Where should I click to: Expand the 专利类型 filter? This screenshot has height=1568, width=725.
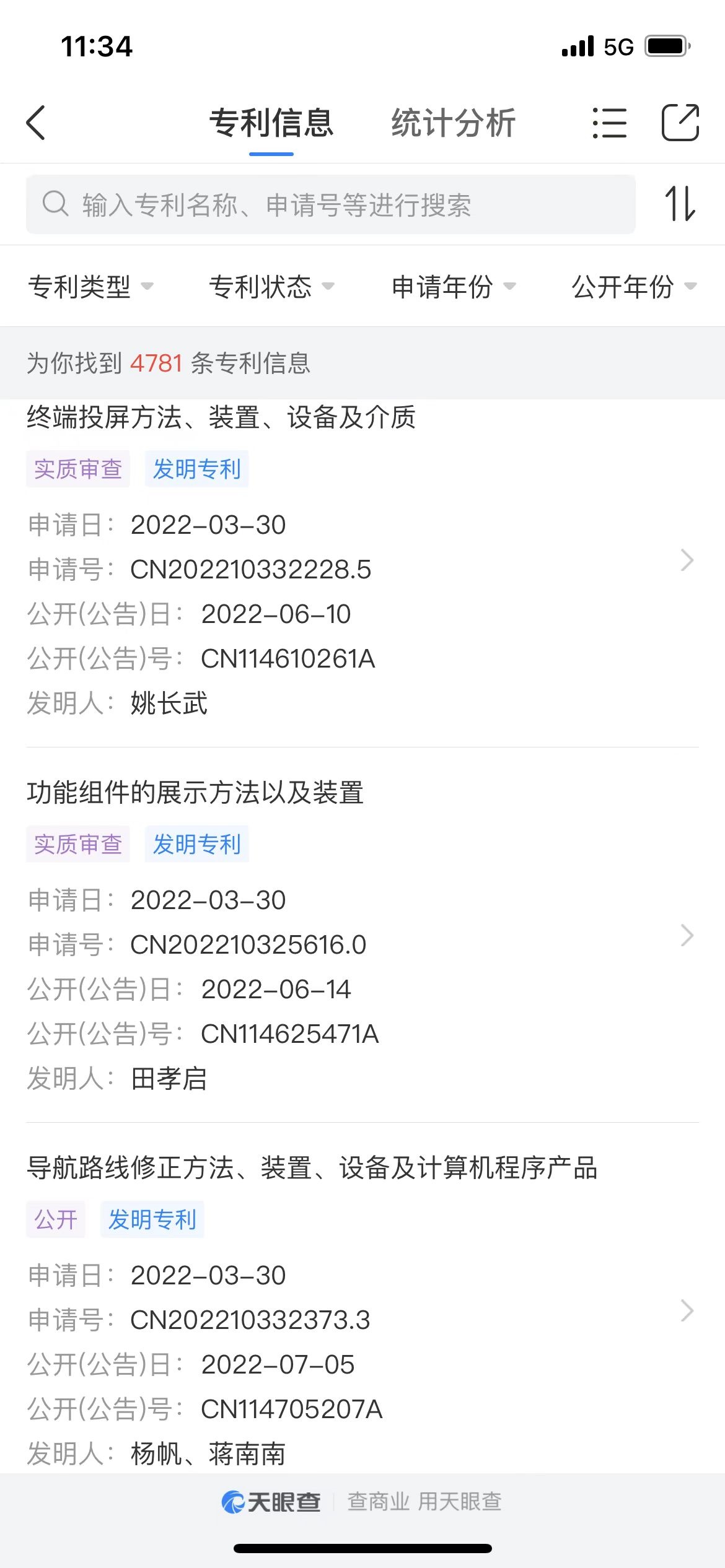point(91,286)
